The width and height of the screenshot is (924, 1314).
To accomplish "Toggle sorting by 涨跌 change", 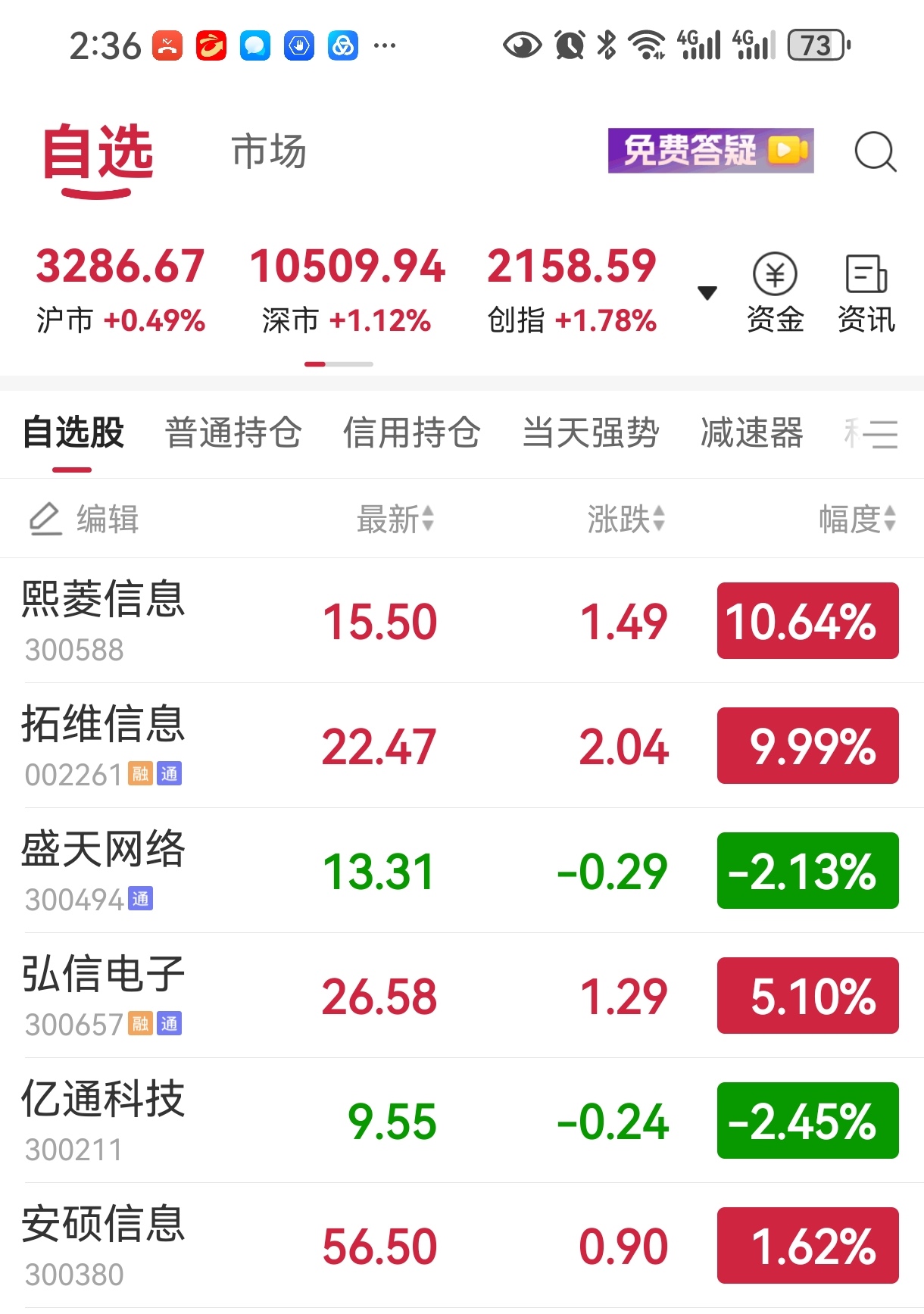I will point(625,519).
